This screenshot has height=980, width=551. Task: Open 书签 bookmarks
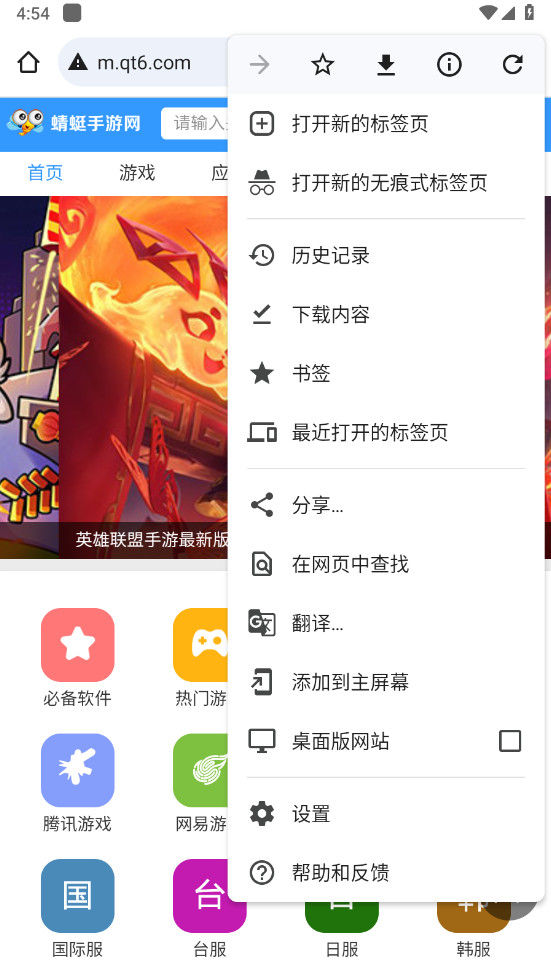click(x=386, y=374)
